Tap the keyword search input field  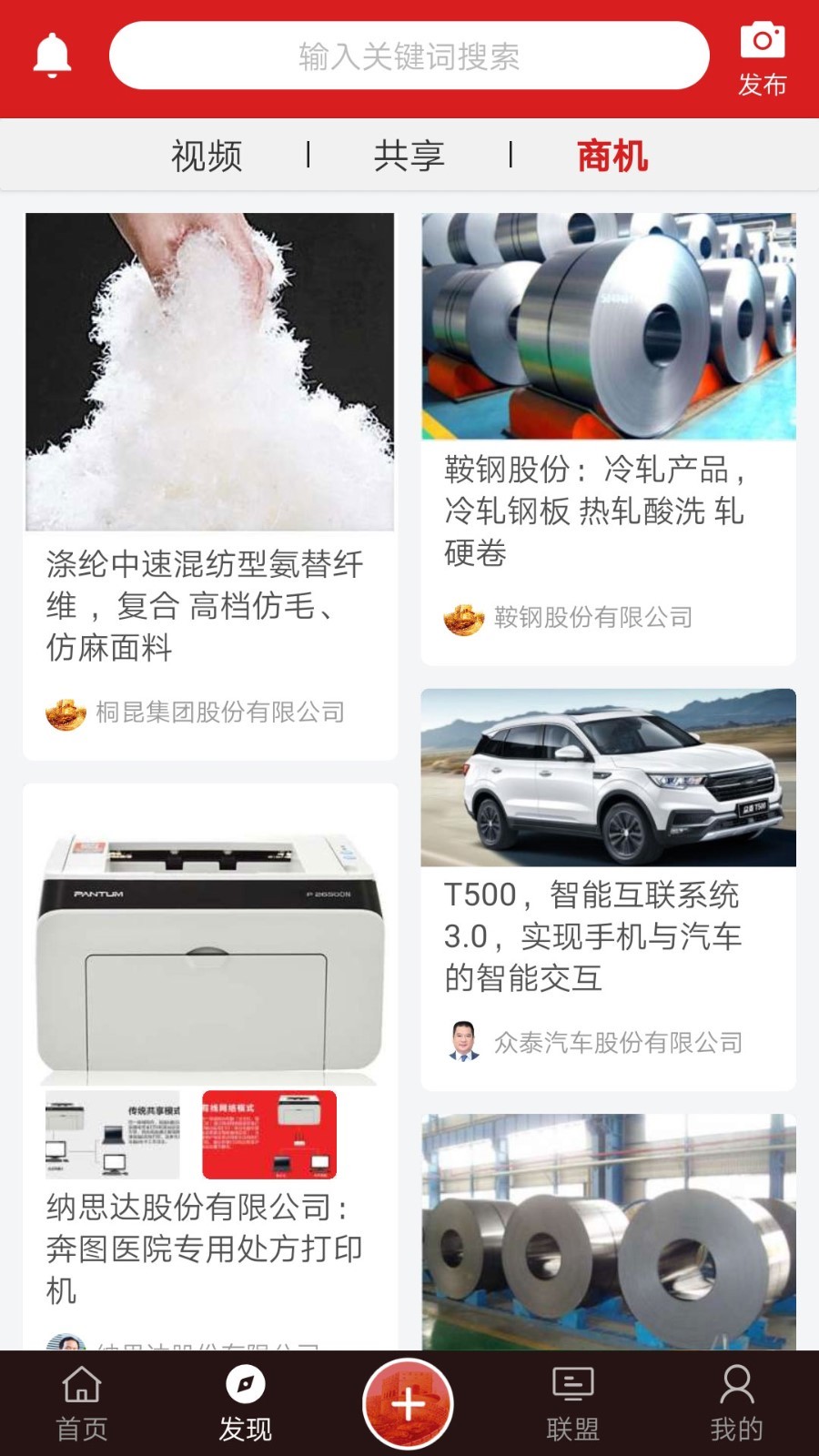(409, 56)
